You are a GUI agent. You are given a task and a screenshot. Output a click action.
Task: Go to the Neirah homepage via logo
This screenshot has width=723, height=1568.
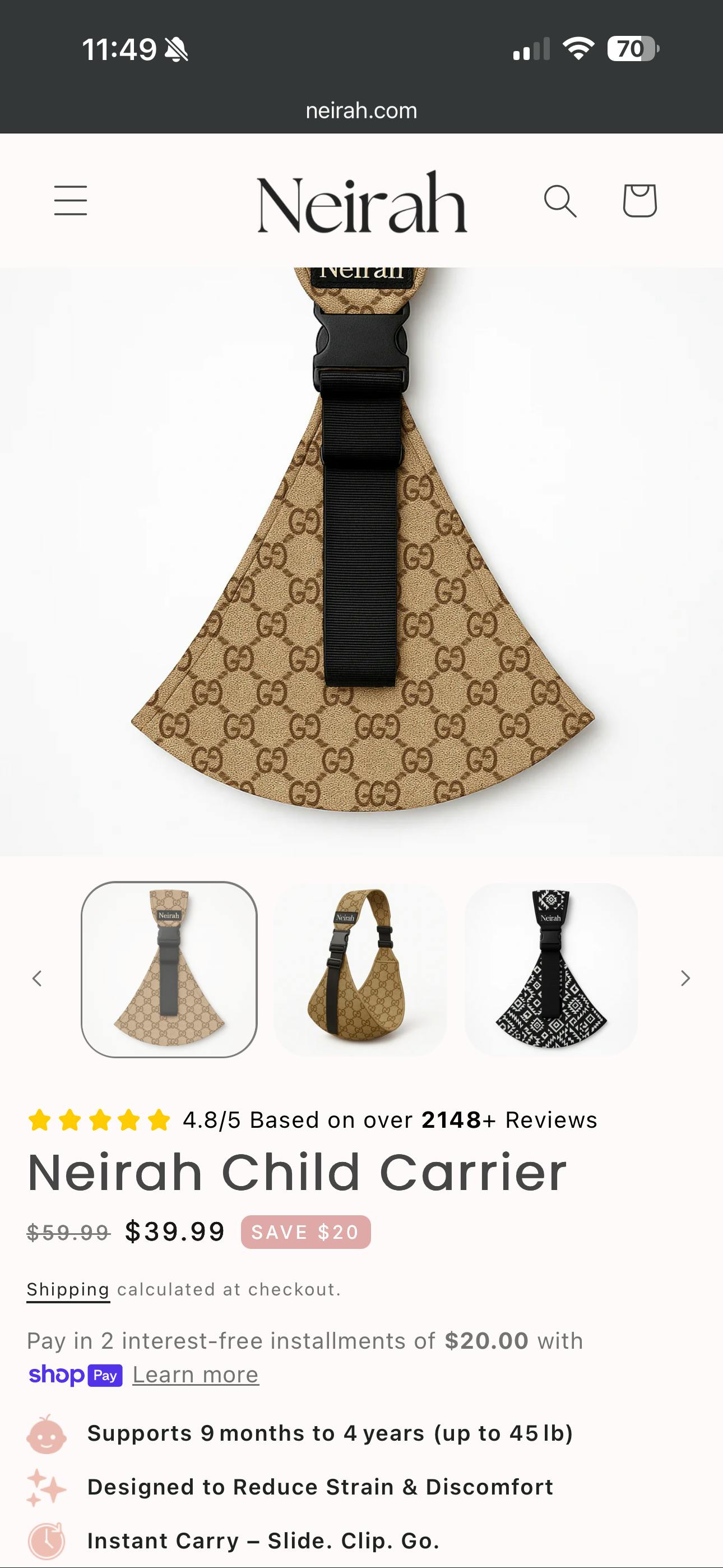pos(361,201)
